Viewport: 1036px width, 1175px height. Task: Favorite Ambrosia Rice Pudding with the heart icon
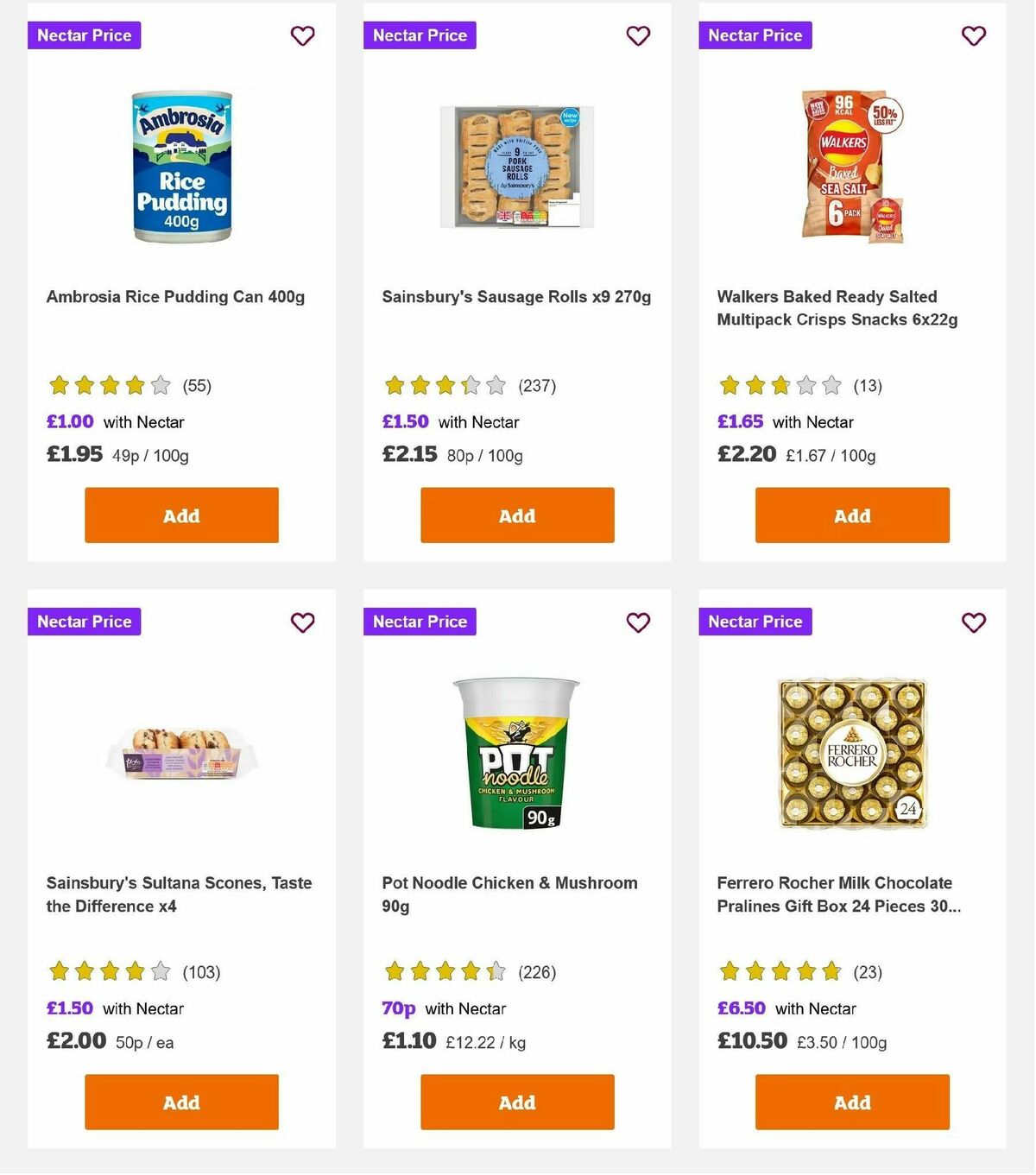(x=302, y=35)
